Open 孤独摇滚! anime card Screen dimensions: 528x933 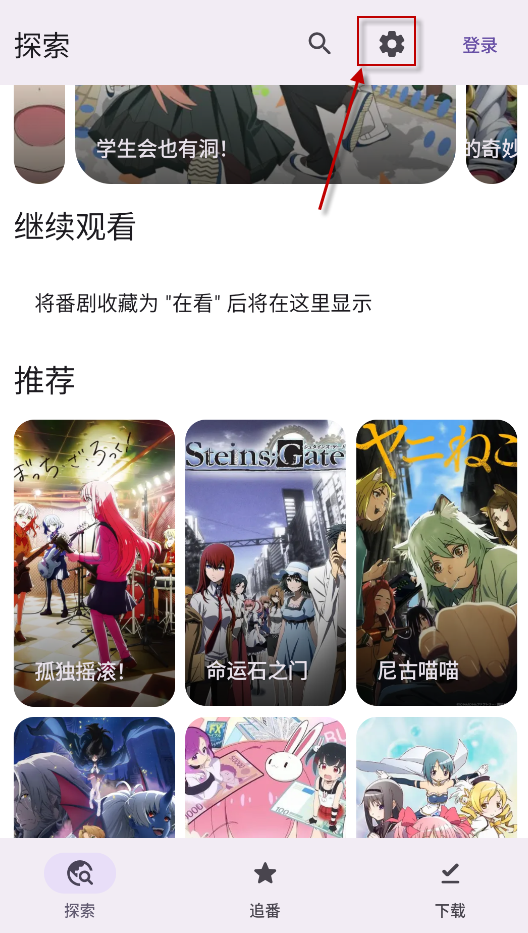[95, 563]
